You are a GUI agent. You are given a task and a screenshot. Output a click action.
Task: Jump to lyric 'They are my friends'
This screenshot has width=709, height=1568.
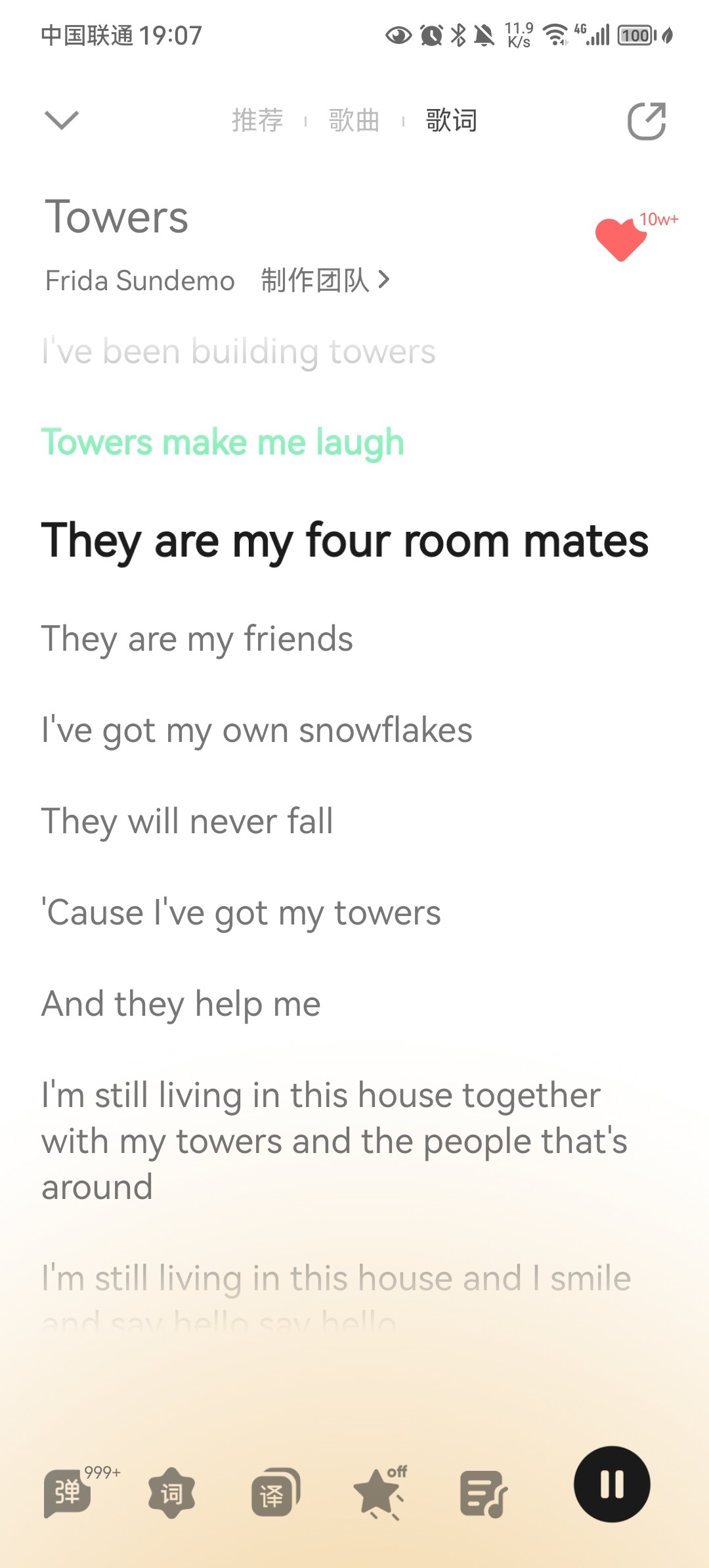point(197,639)
